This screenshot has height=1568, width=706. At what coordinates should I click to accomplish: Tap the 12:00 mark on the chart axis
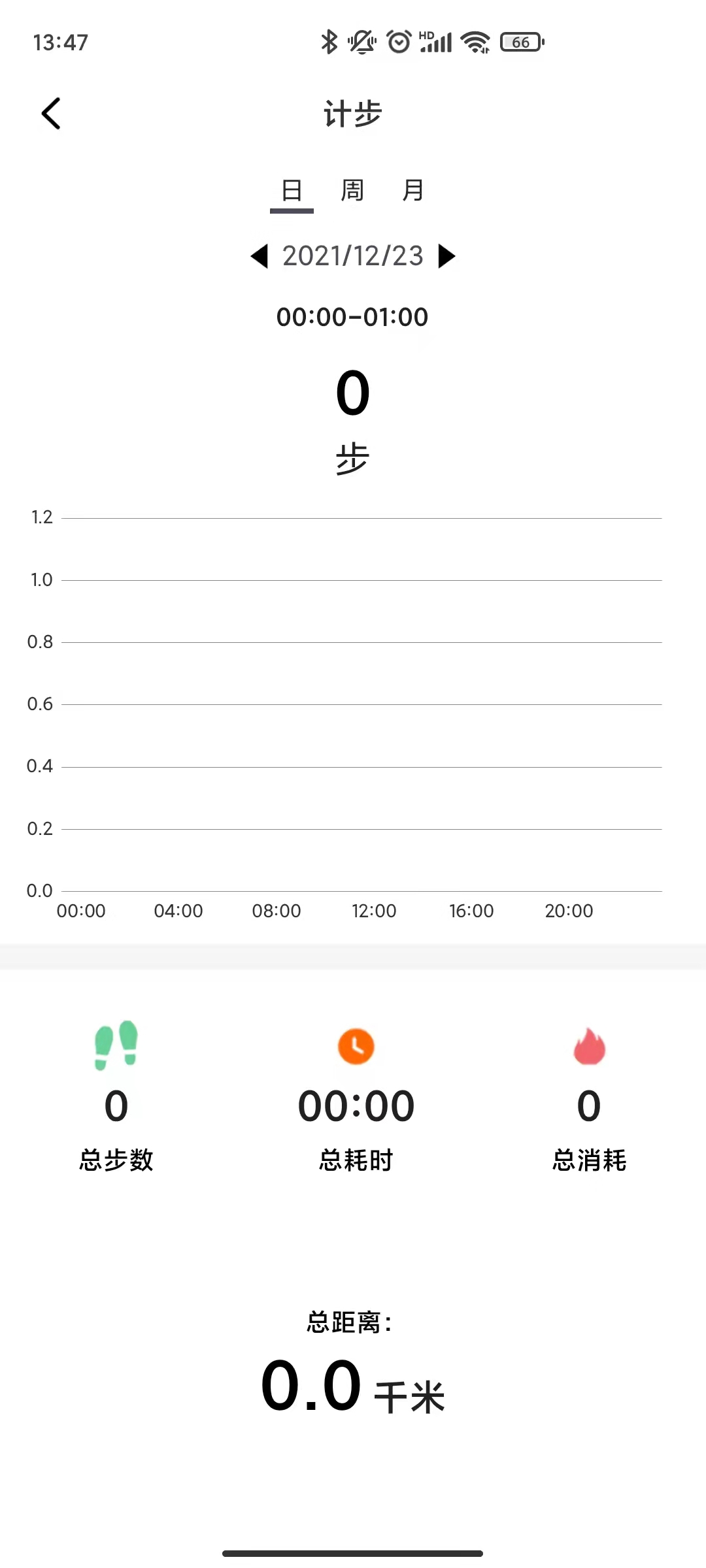pyautogui.click(x=375, y=910)
